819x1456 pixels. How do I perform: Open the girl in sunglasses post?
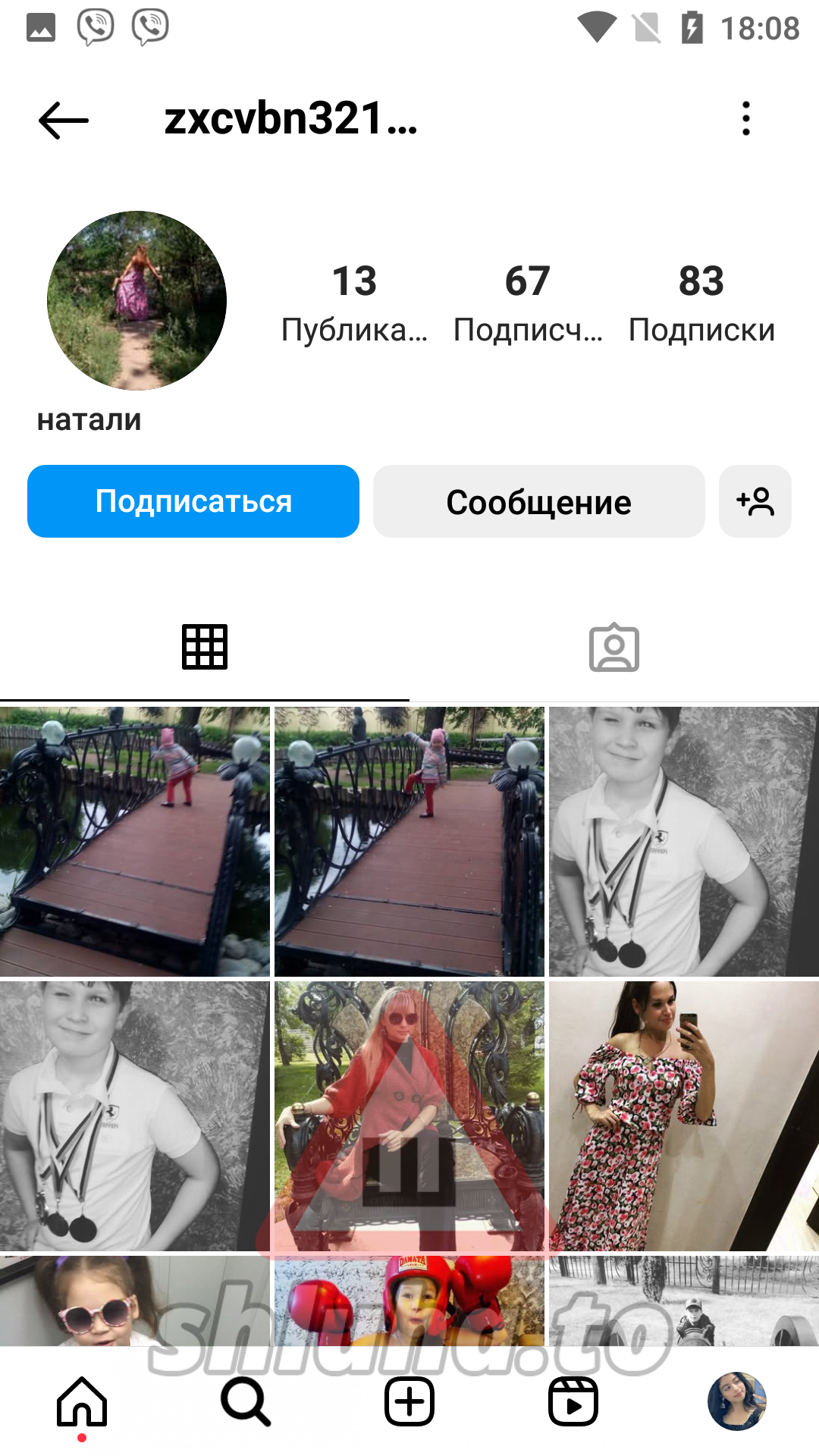135,1301
